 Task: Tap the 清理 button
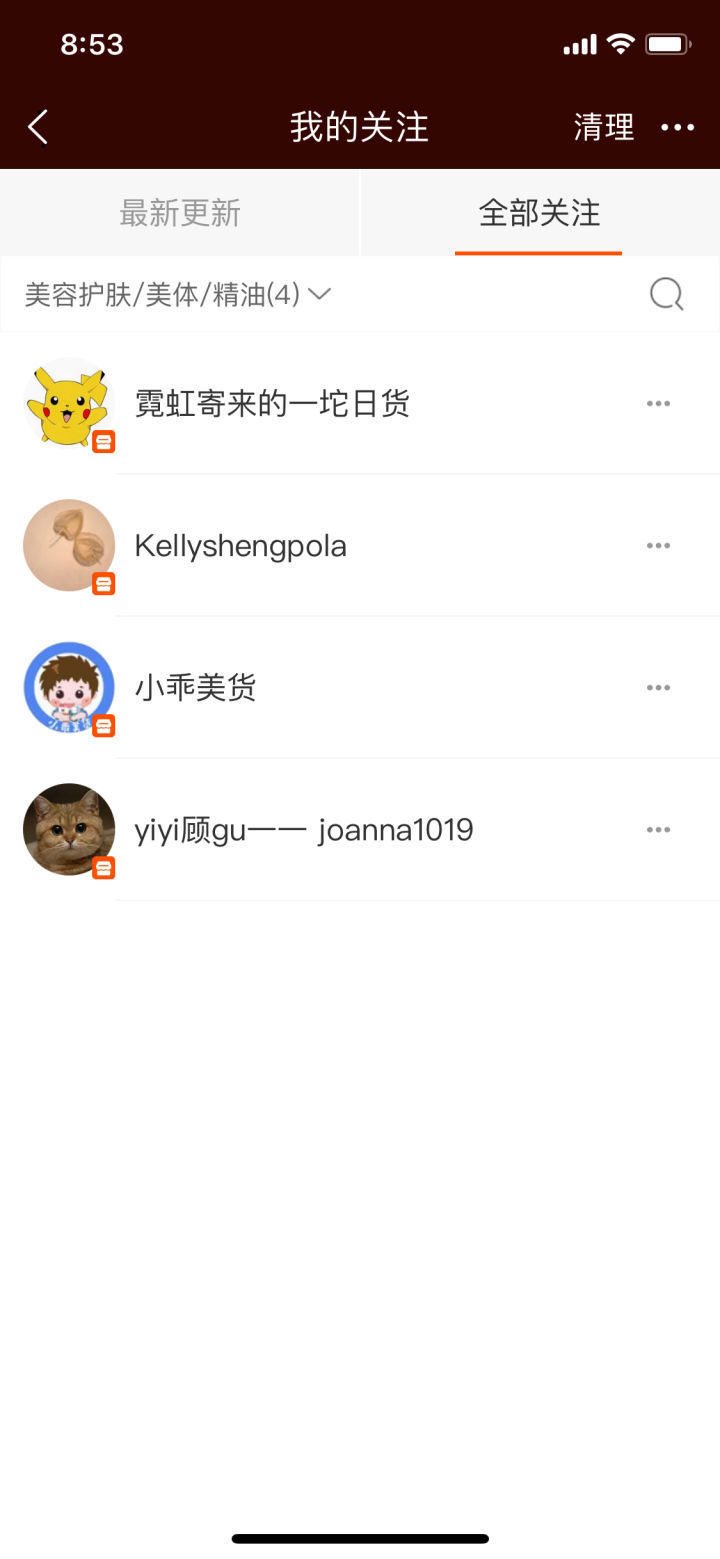(604, 127)
